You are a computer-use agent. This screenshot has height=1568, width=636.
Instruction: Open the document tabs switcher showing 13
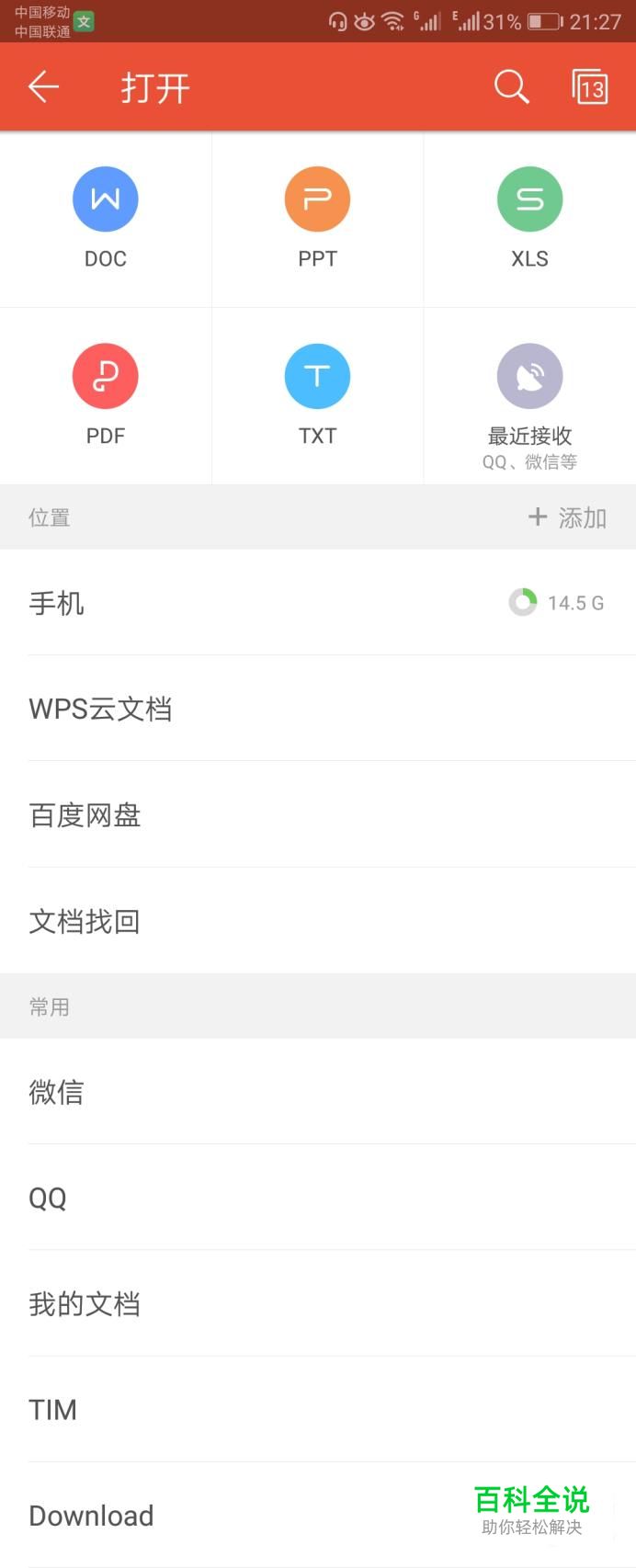click(590, 87)
